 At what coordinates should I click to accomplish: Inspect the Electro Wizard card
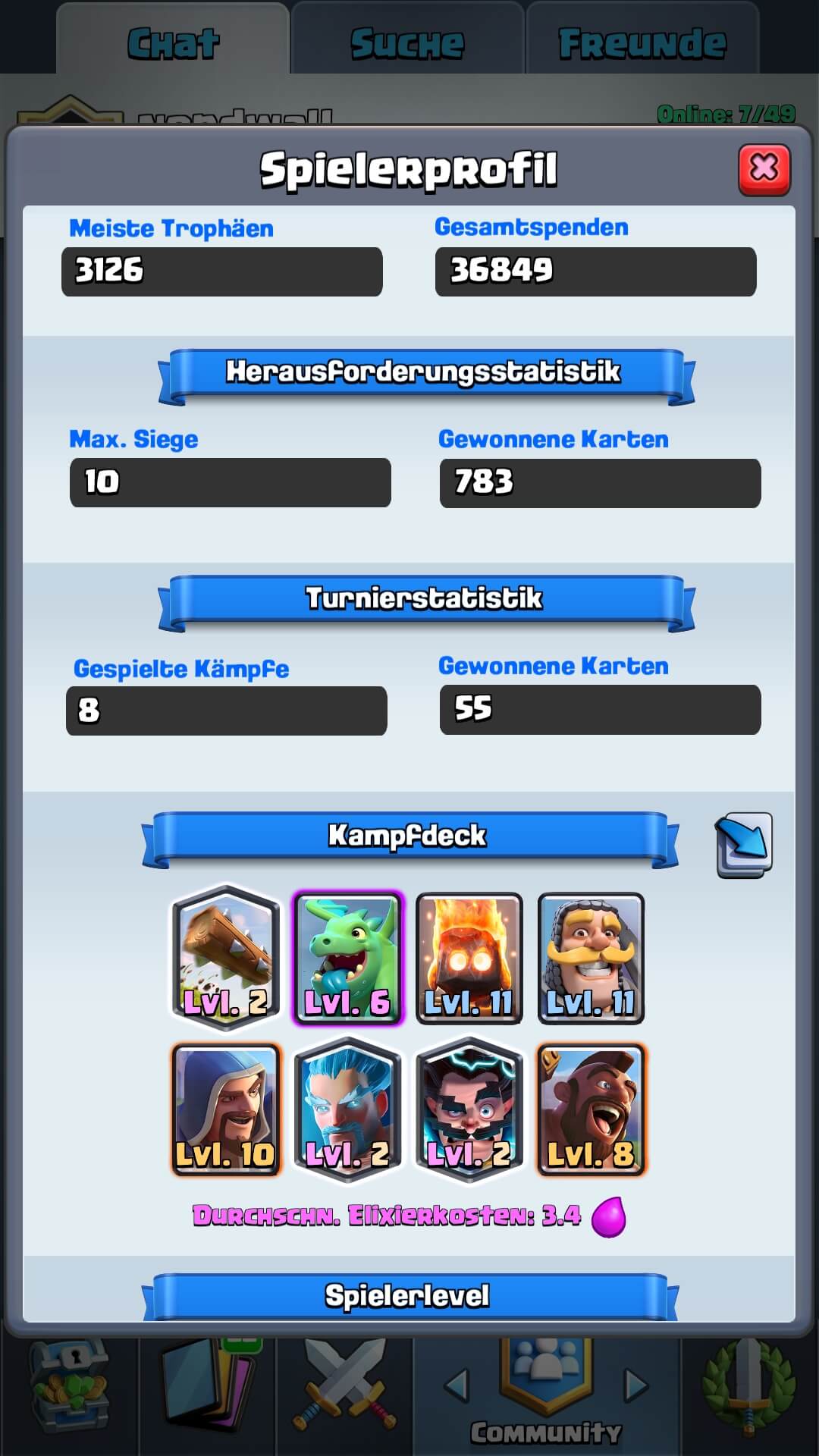point(469,1110)
